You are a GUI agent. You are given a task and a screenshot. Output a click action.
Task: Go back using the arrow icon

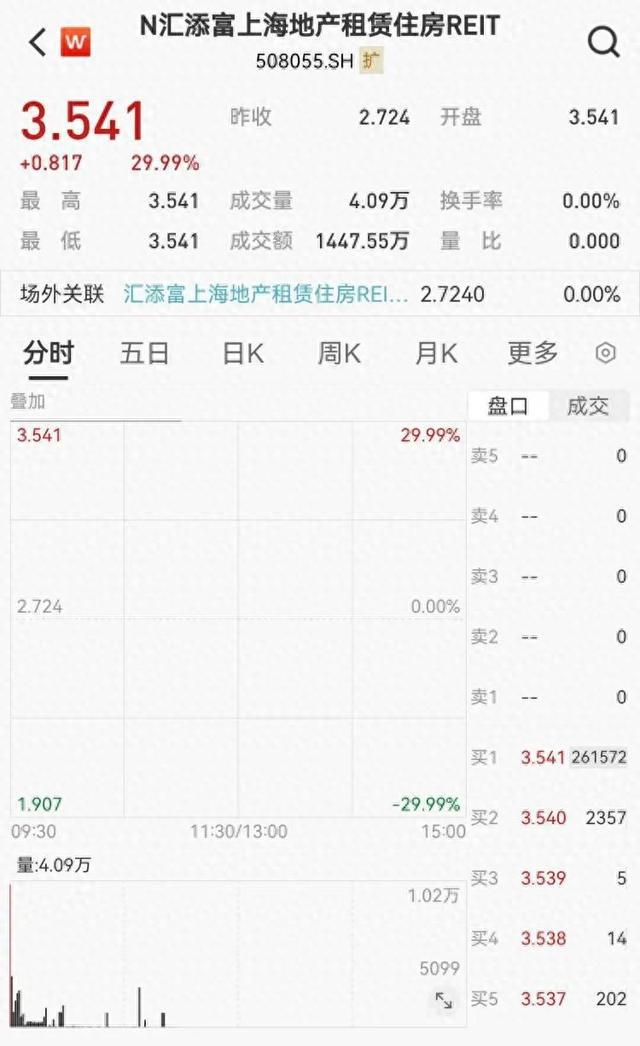click(x=38, y=42)
